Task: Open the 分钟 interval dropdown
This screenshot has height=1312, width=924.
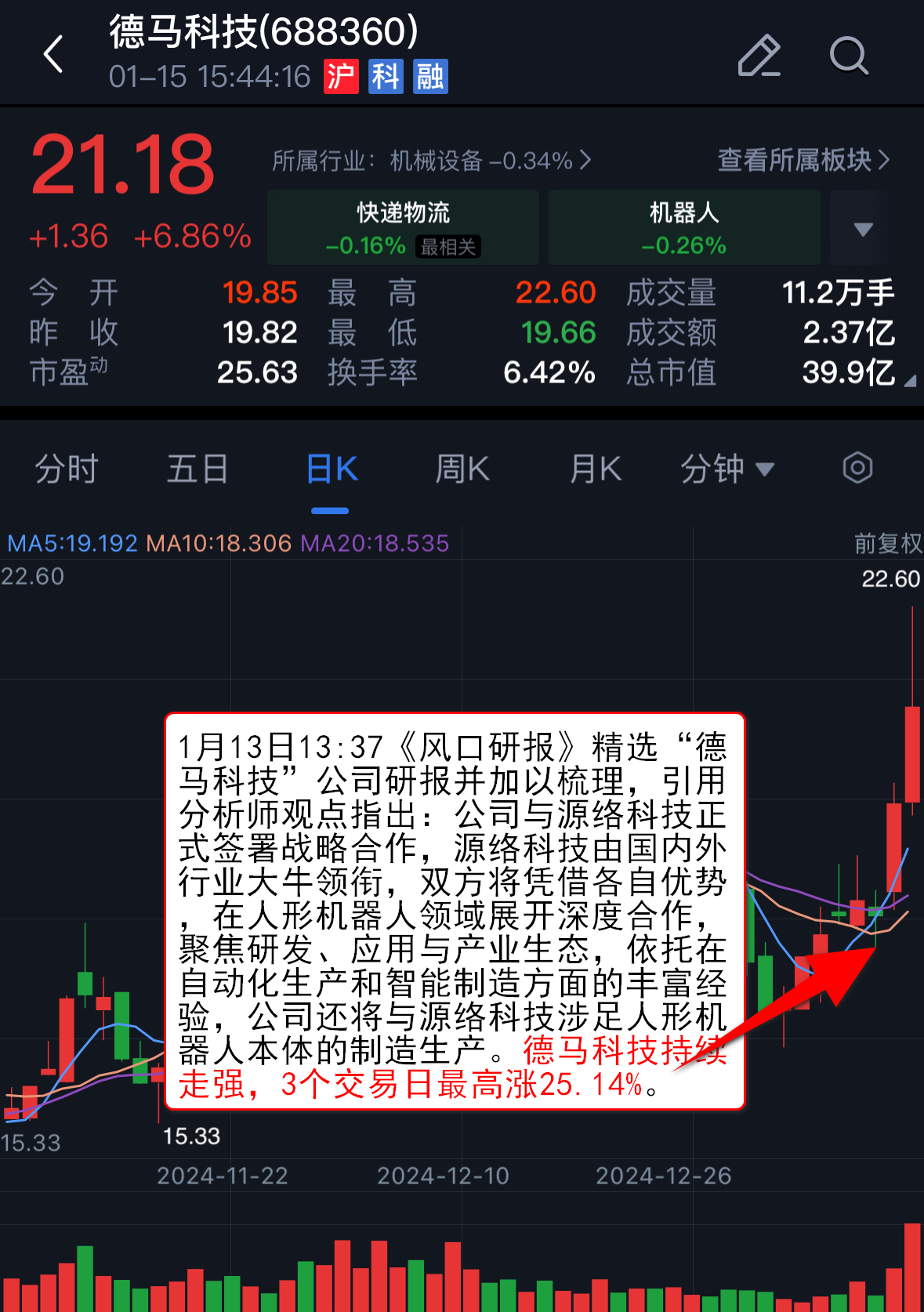Action: [727, 469]
